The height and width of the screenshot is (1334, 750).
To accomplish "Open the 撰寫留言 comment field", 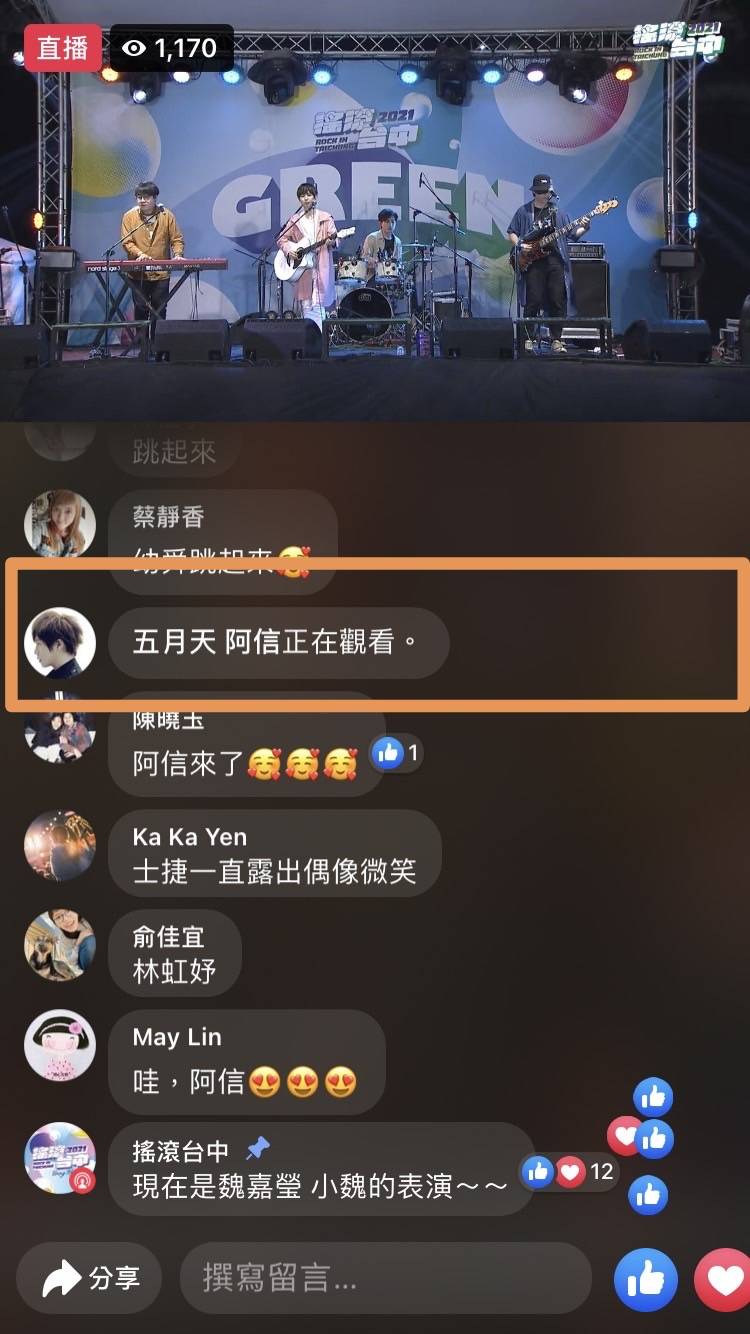I will (x=385, y=1278).
